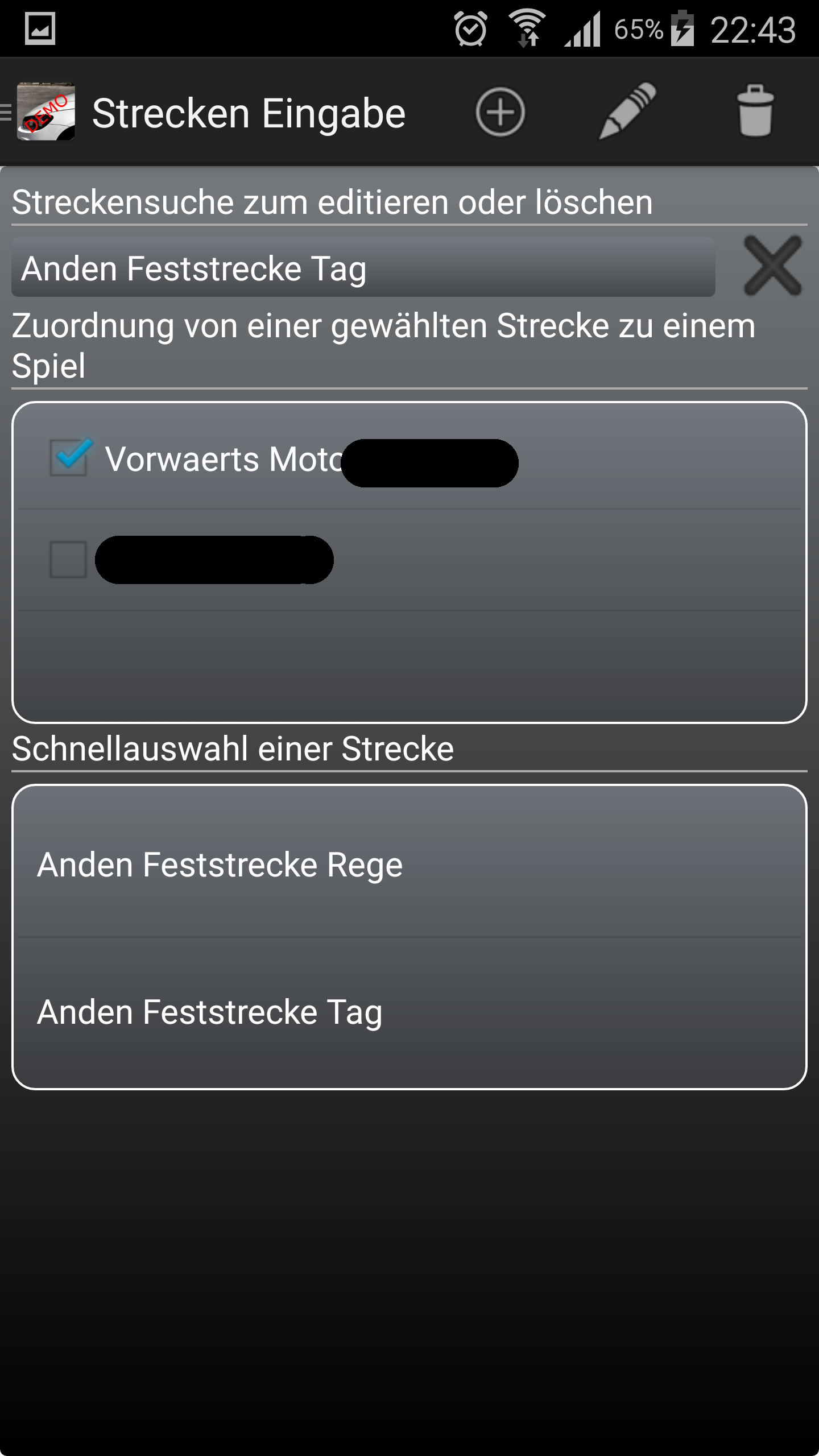The height and width of the screenshot is (1456, 819).
Task: Add a new Strecke with plus icon
Action: pyautogui.click(x=500, y=112)
